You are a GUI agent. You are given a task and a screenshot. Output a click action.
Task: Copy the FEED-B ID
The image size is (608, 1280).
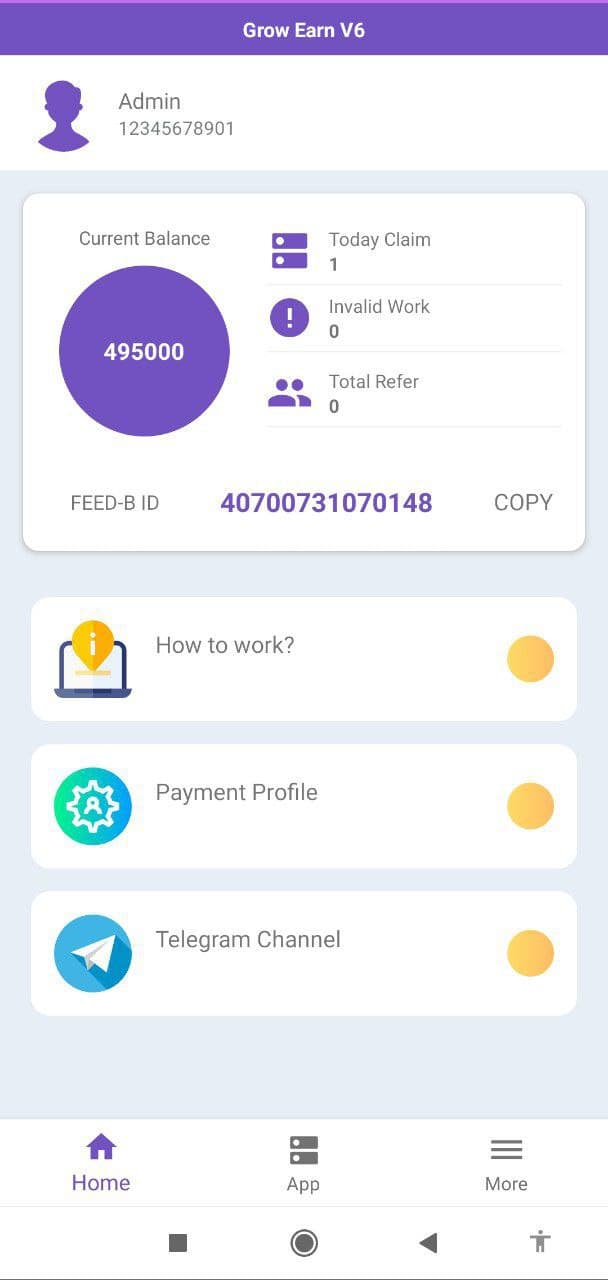523,503
